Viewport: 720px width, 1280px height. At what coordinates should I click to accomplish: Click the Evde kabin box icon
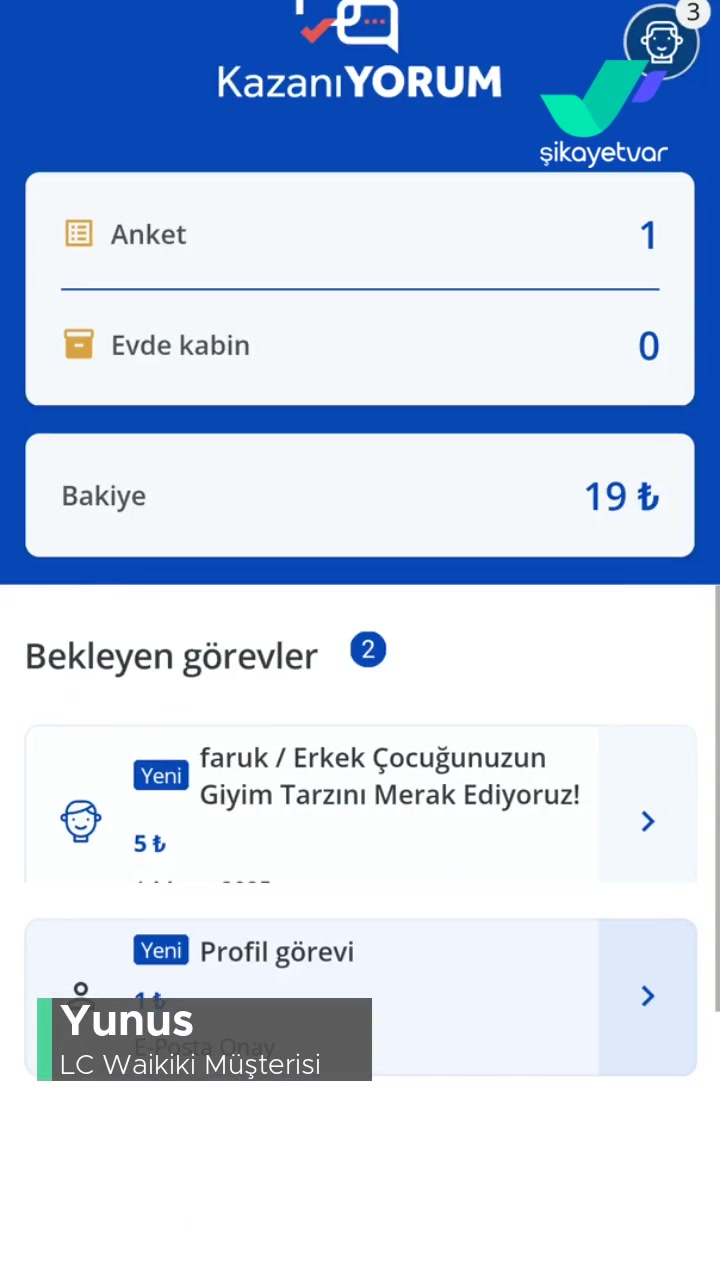[78, 344]
